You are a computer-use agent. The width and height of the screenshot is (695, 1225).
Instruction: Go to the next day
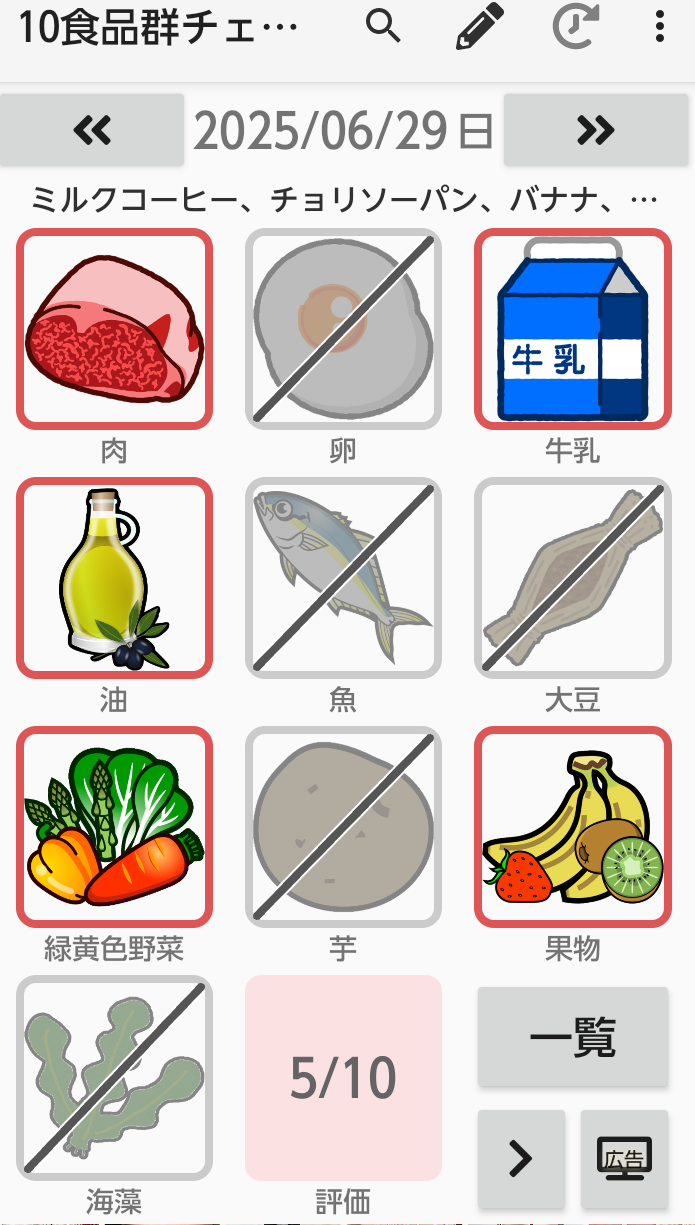[596, 129]
